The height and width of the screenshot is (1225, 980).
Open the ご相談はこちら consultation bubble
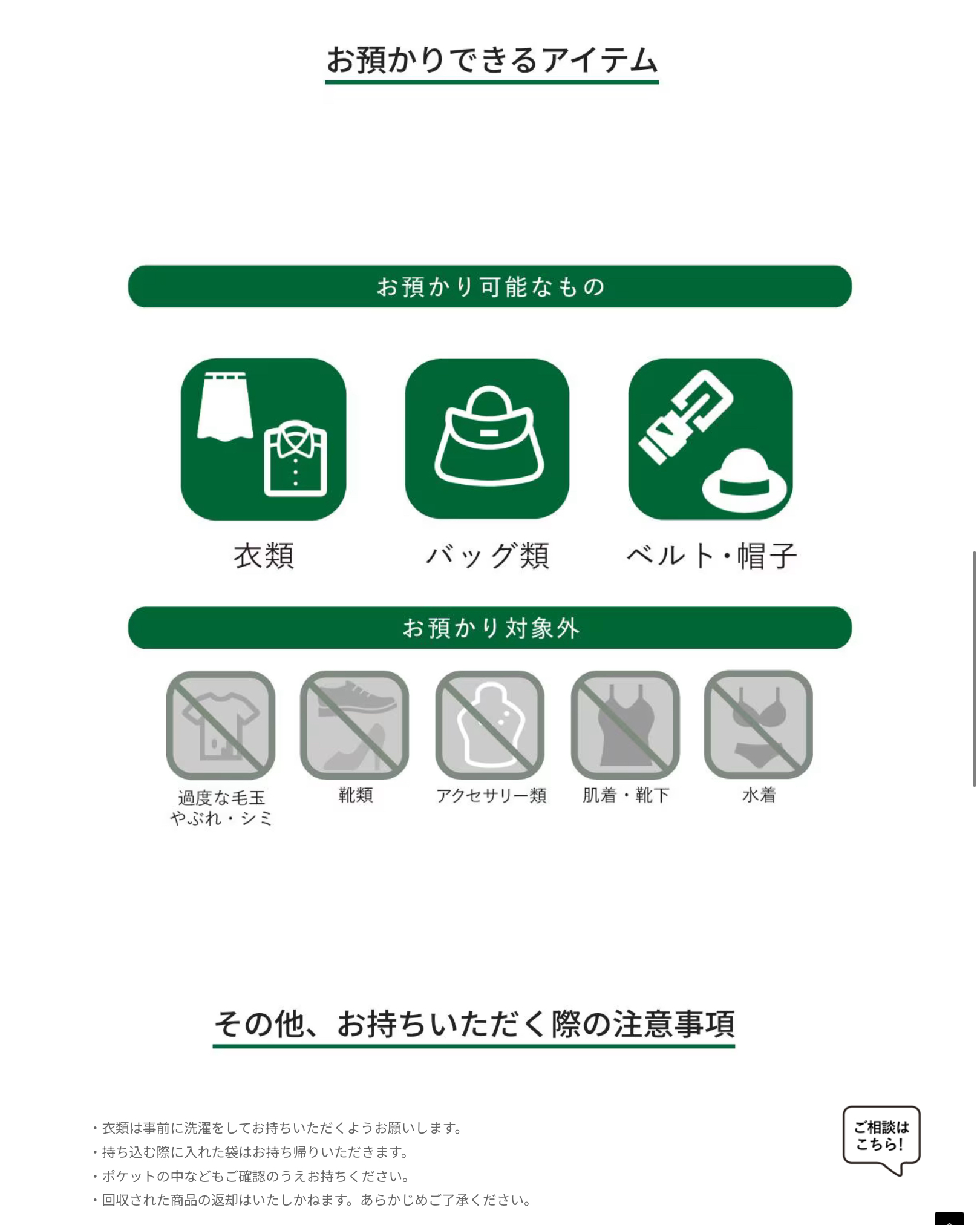coord(881,1135)
